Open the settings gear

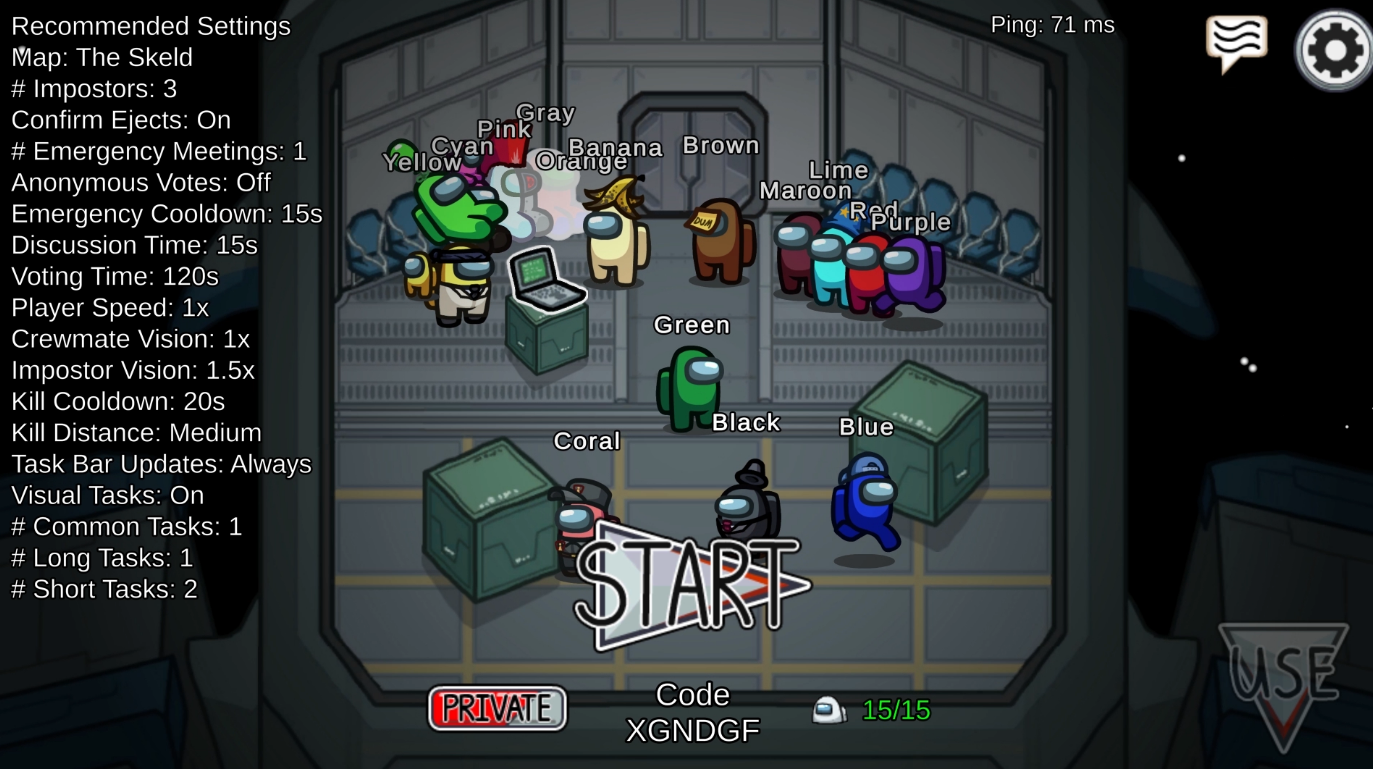1335,49
